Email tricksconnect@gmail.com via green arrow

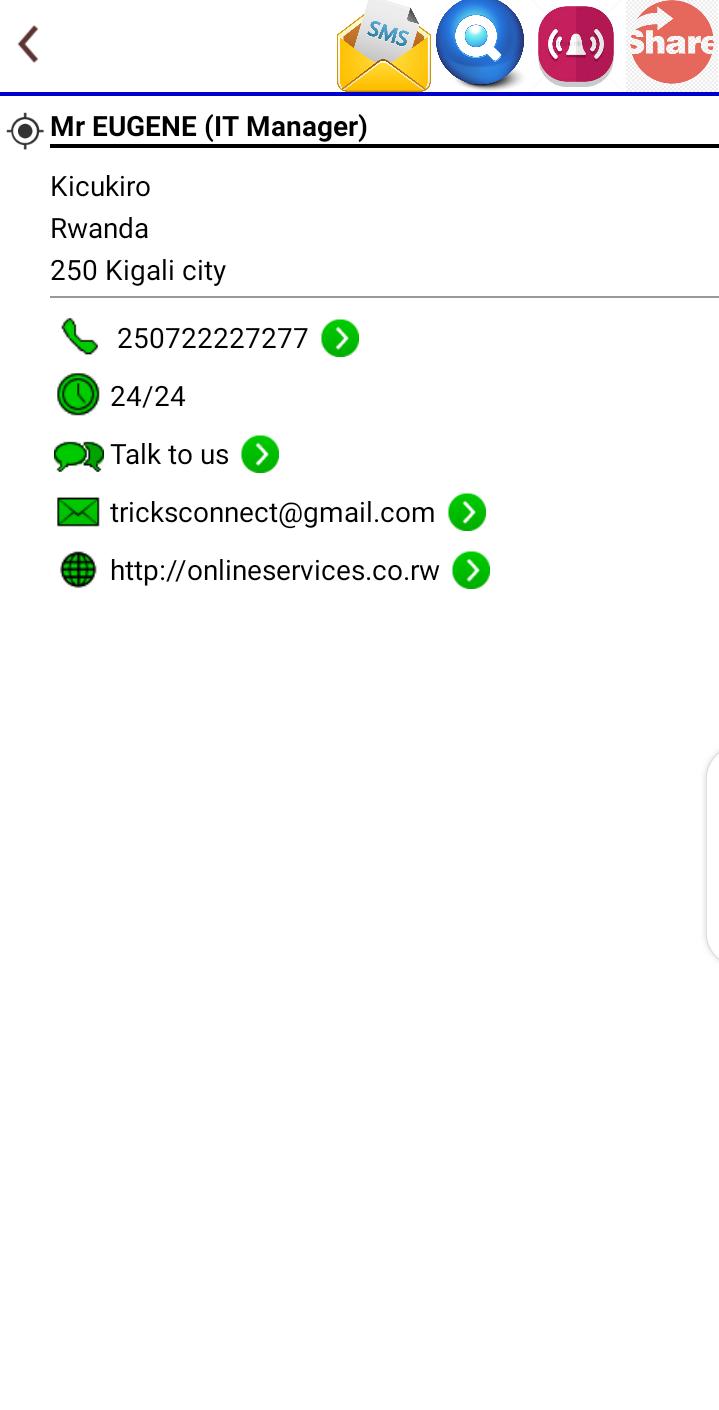[467, 513]
